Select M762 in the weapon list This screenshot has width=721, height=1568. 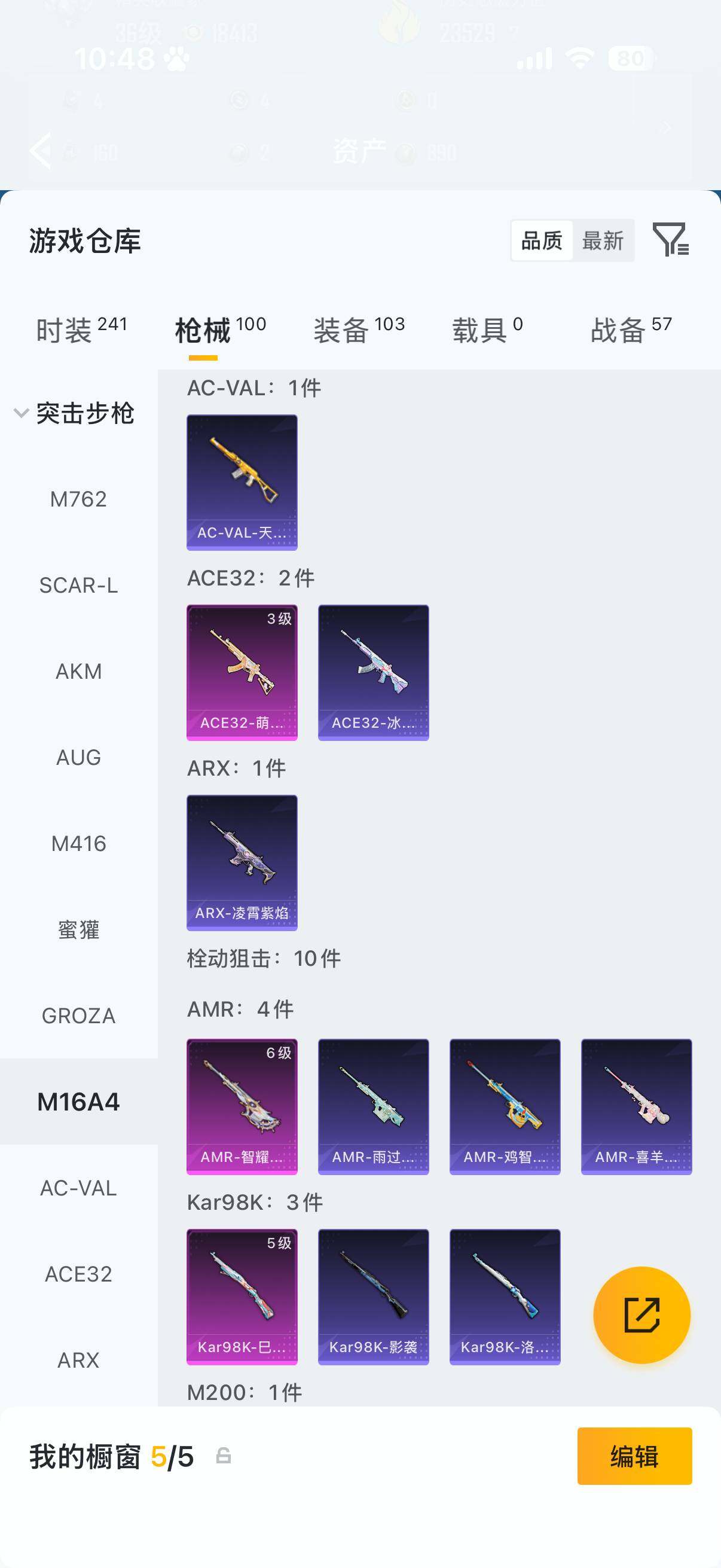[78, 499]
